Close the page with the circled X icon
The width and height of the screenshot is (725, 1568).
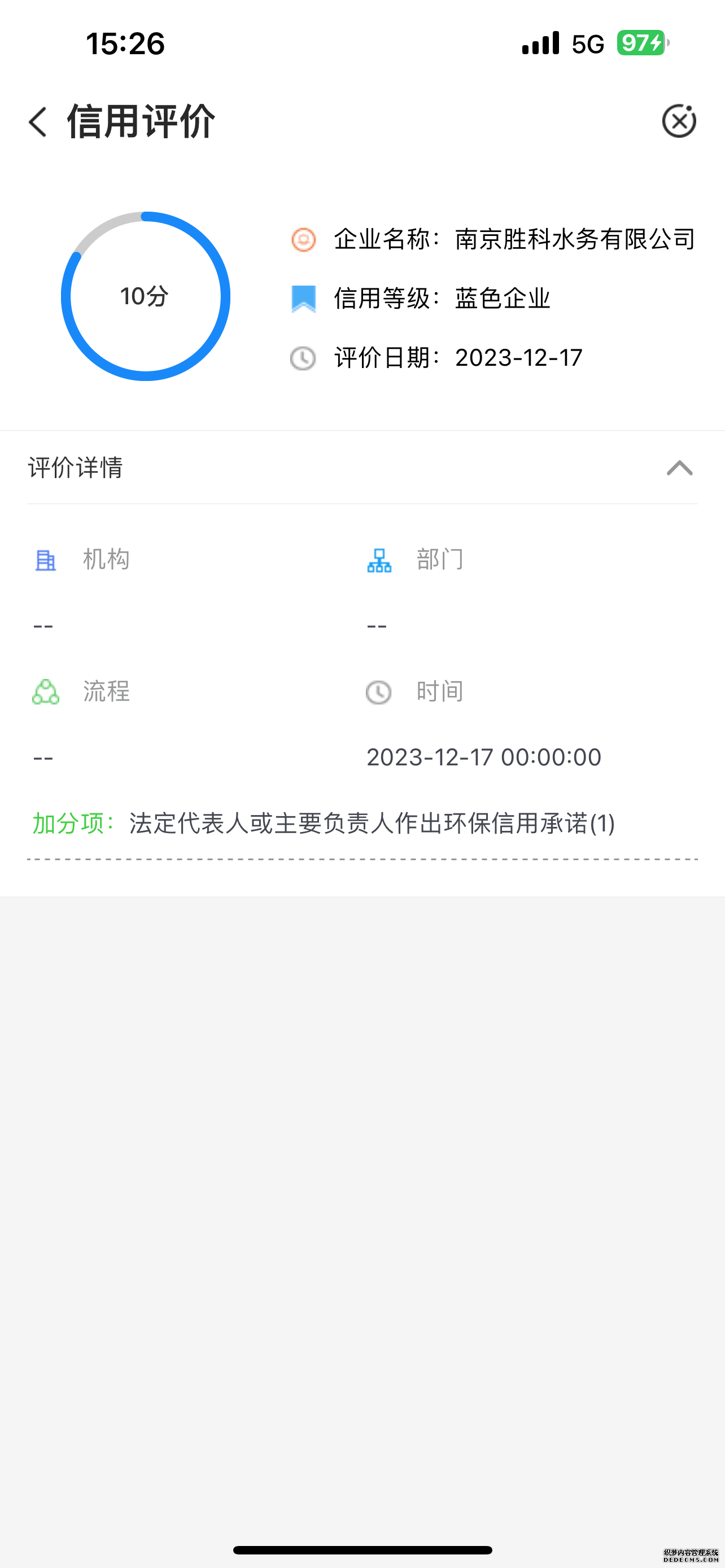pyautogui.click(x=679, y=121)
